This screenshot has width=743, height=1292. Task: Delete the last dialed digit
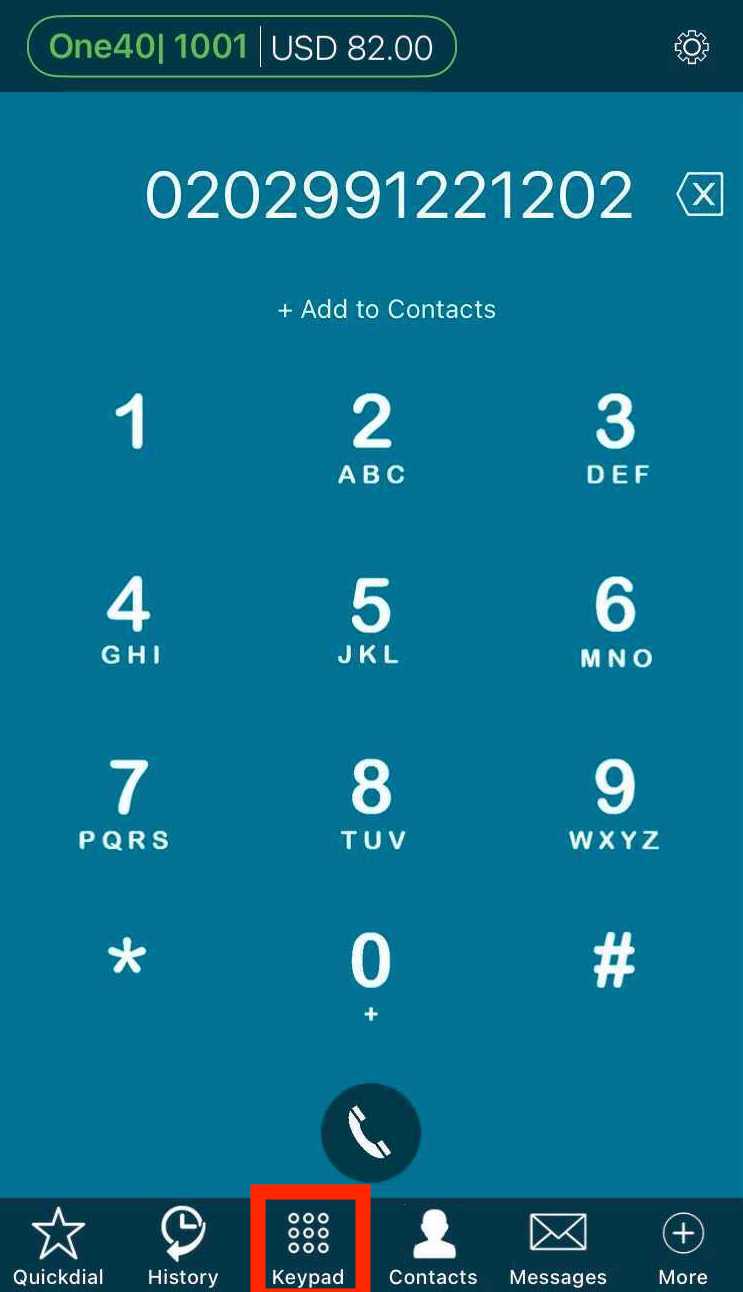pyautogui.click(x=700, y=194)
